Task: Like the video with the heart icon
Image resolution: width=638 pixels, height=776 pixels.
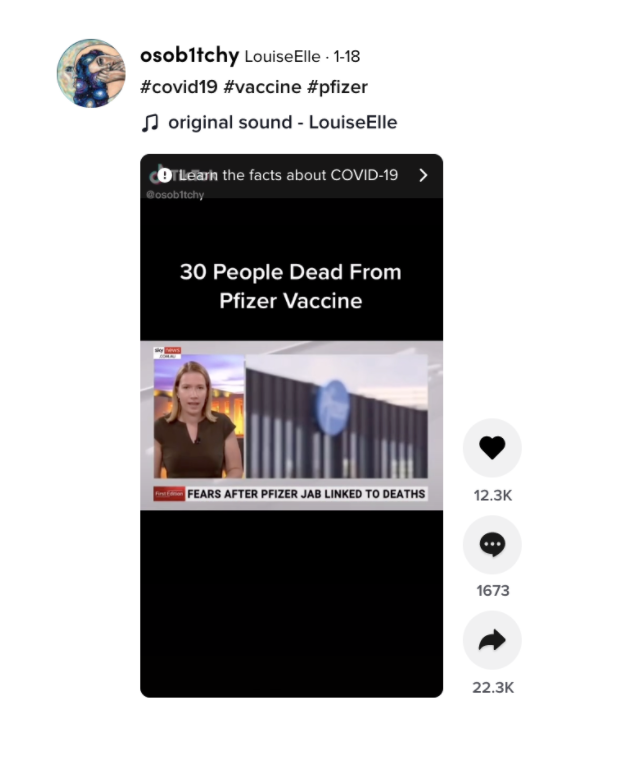Action: point(492,448)
